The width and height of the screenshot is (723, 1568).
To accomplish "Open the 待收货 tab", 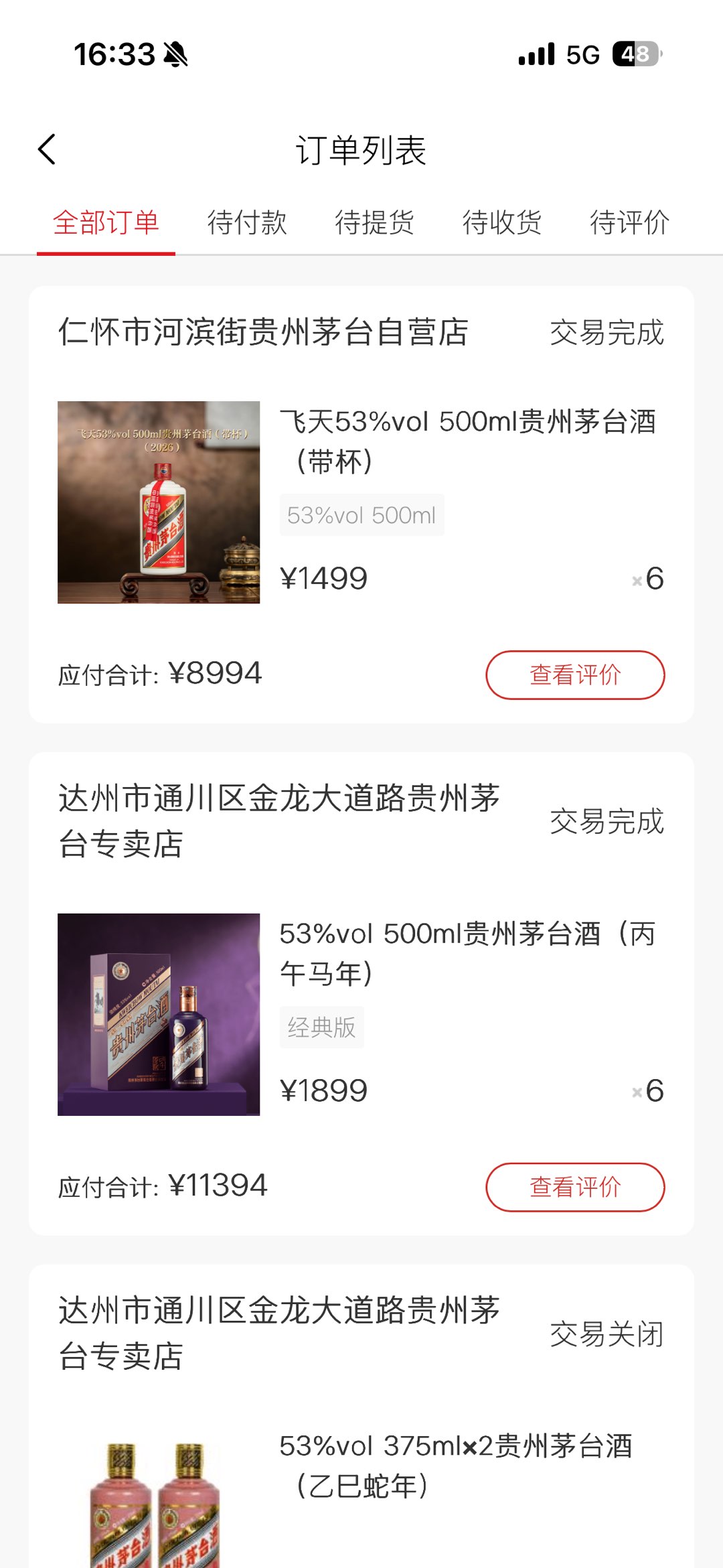I will click(501, 223).
